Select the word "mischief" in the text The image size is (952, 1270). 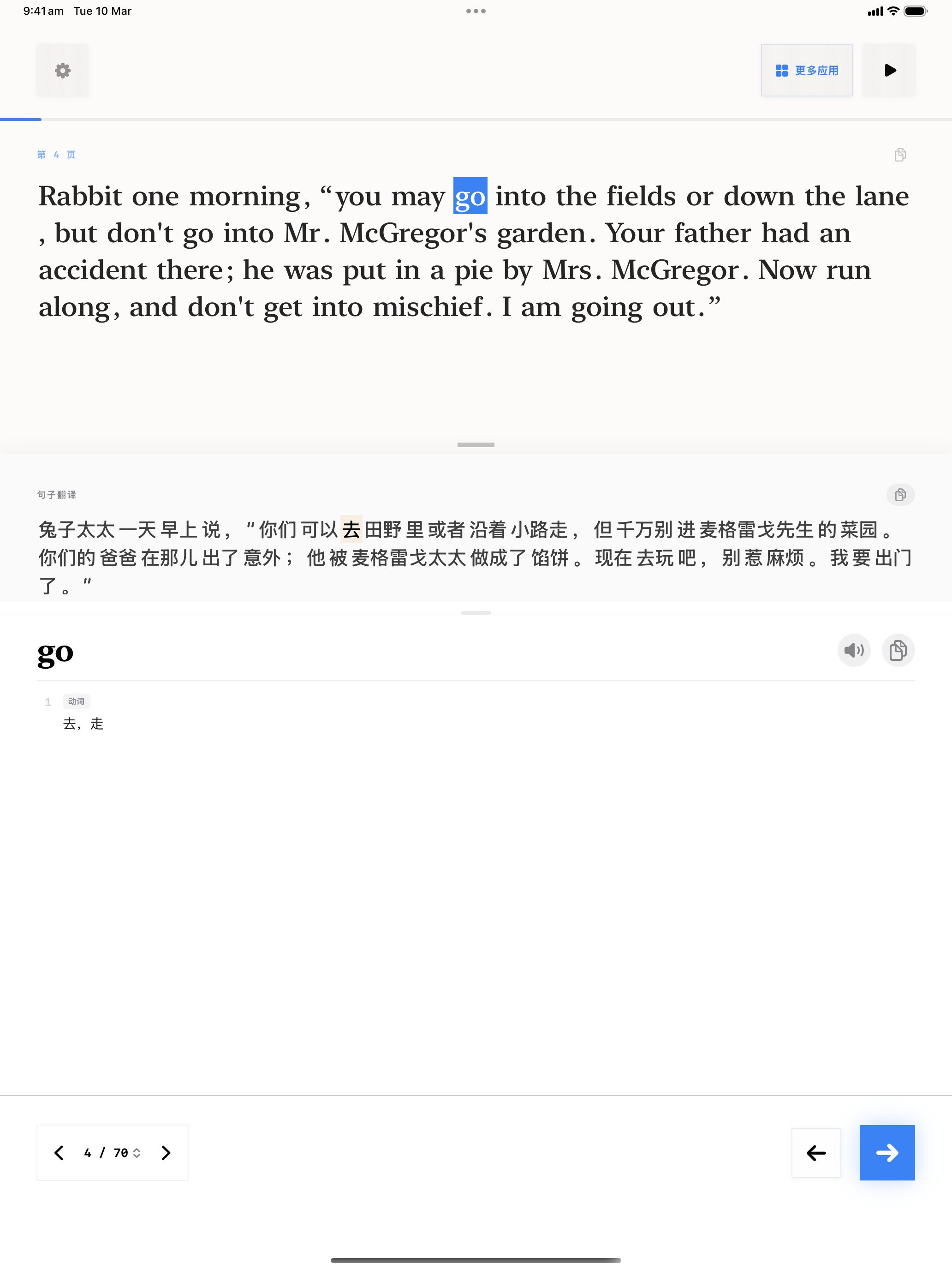click(427, 307)
